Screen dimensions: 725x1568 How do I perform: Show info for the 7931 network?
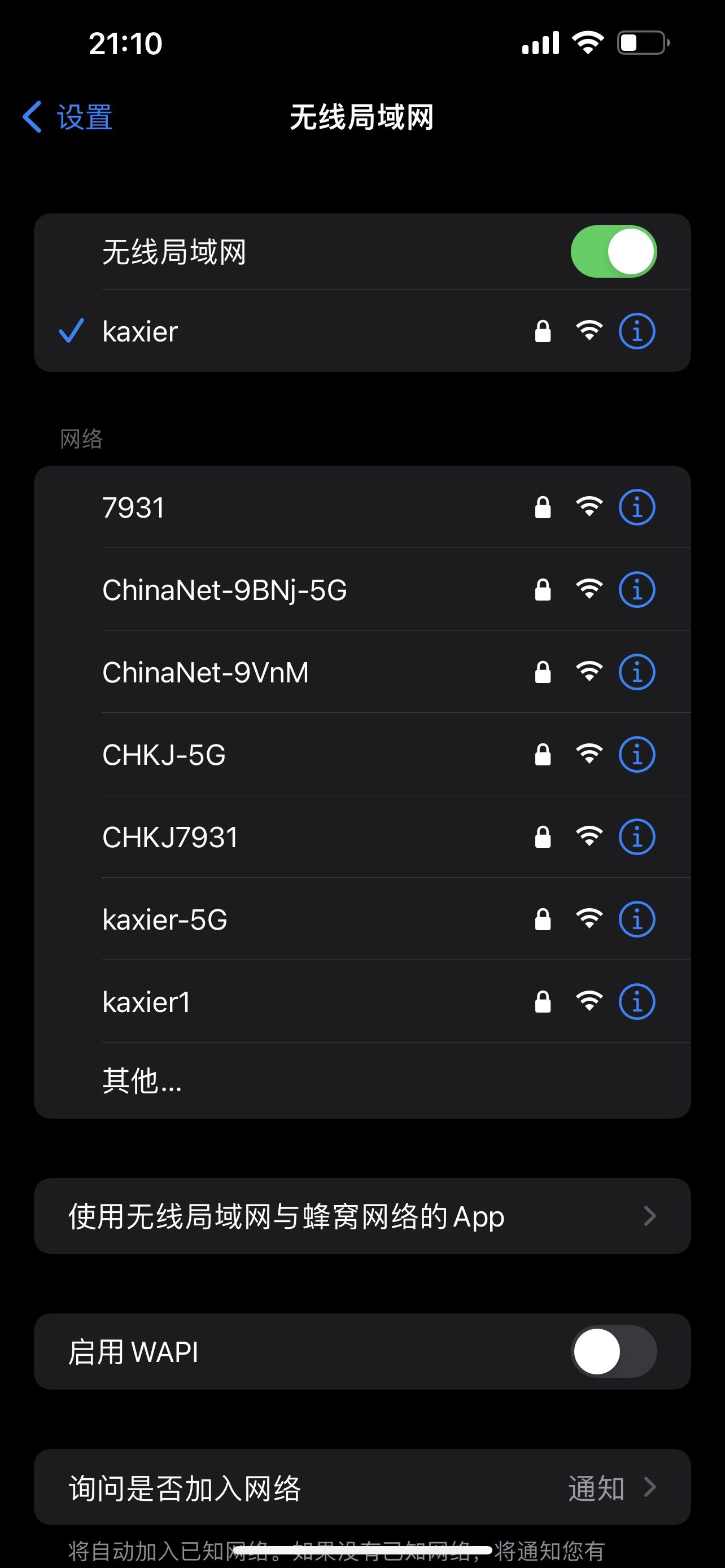637,507
